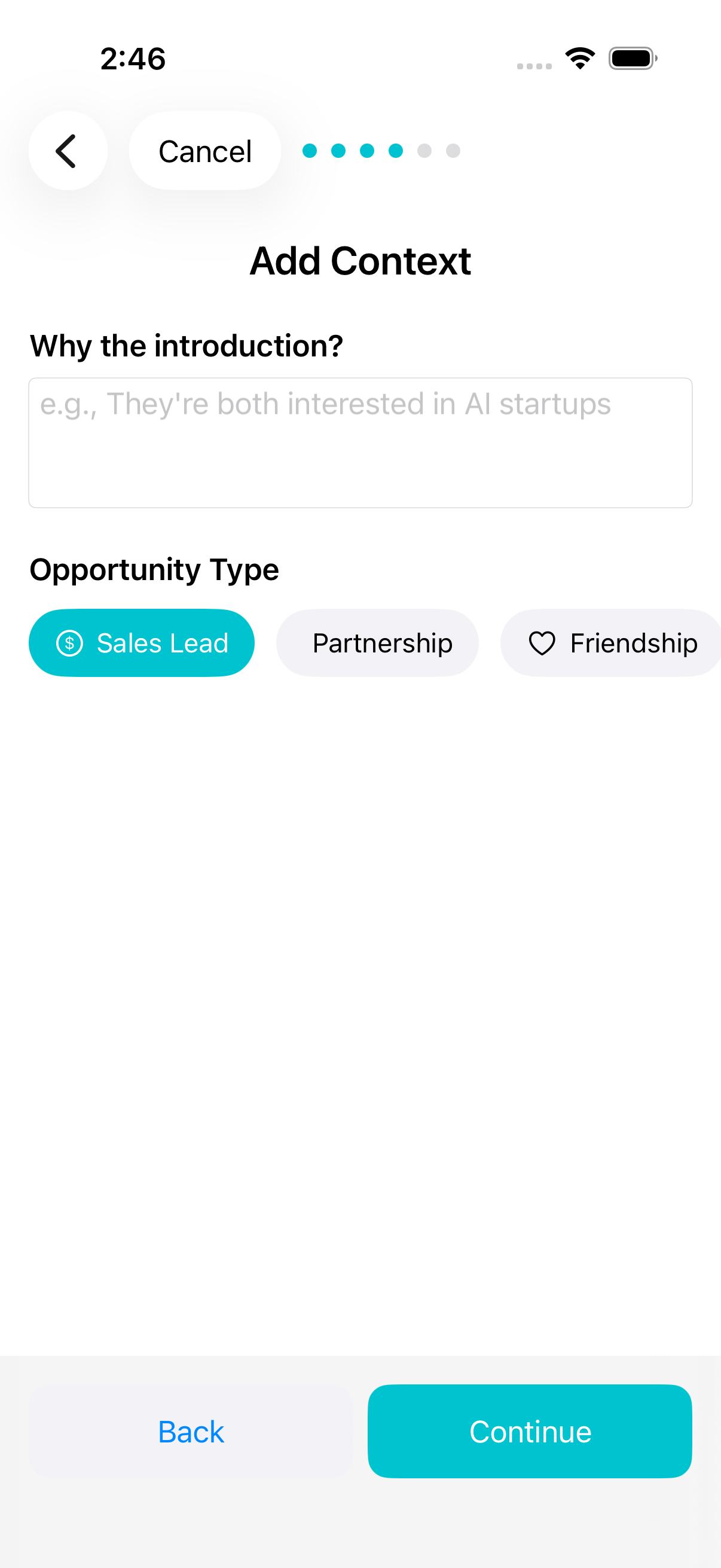
Task: Select the Sales Lead opportunity type
Action: click(x=141, y=642)
